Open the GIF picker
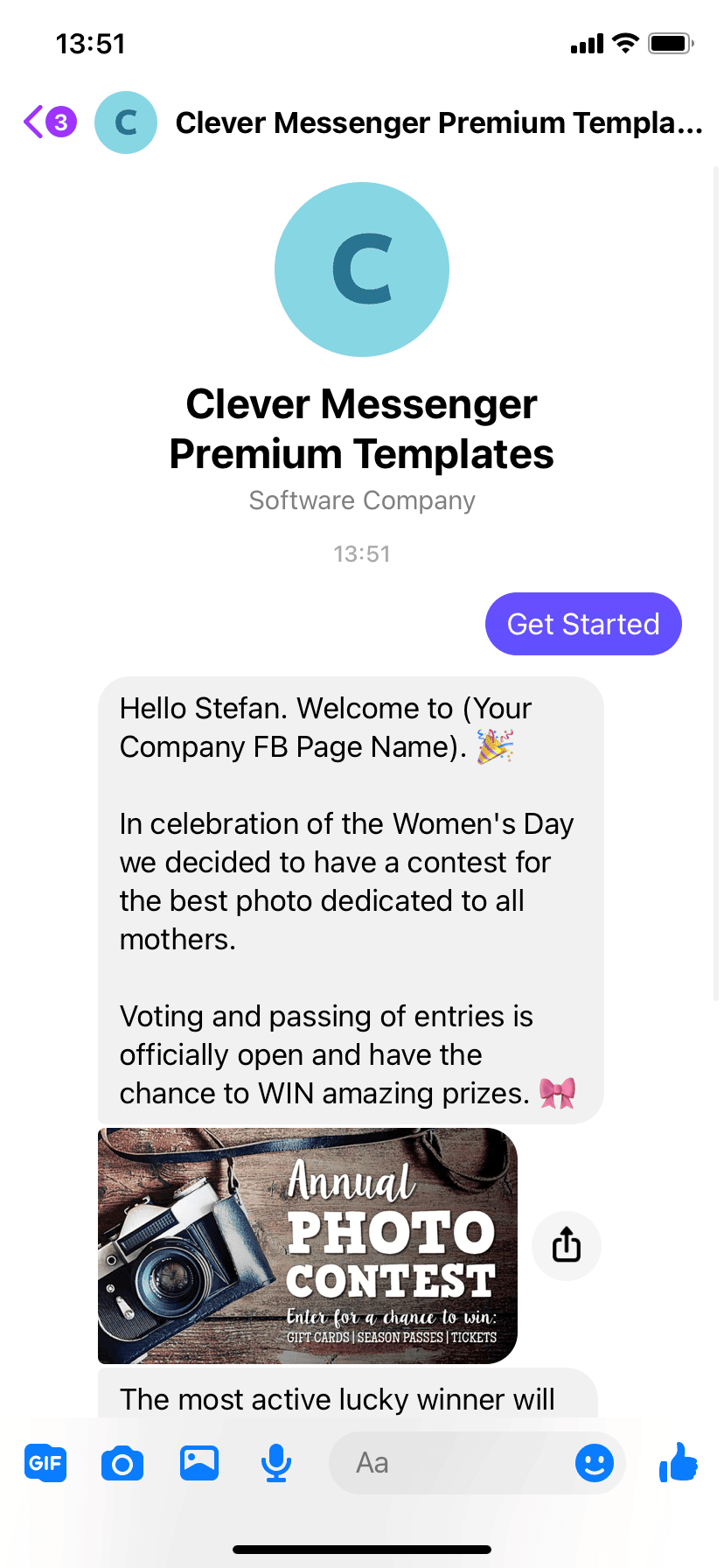 point(45,1463)
